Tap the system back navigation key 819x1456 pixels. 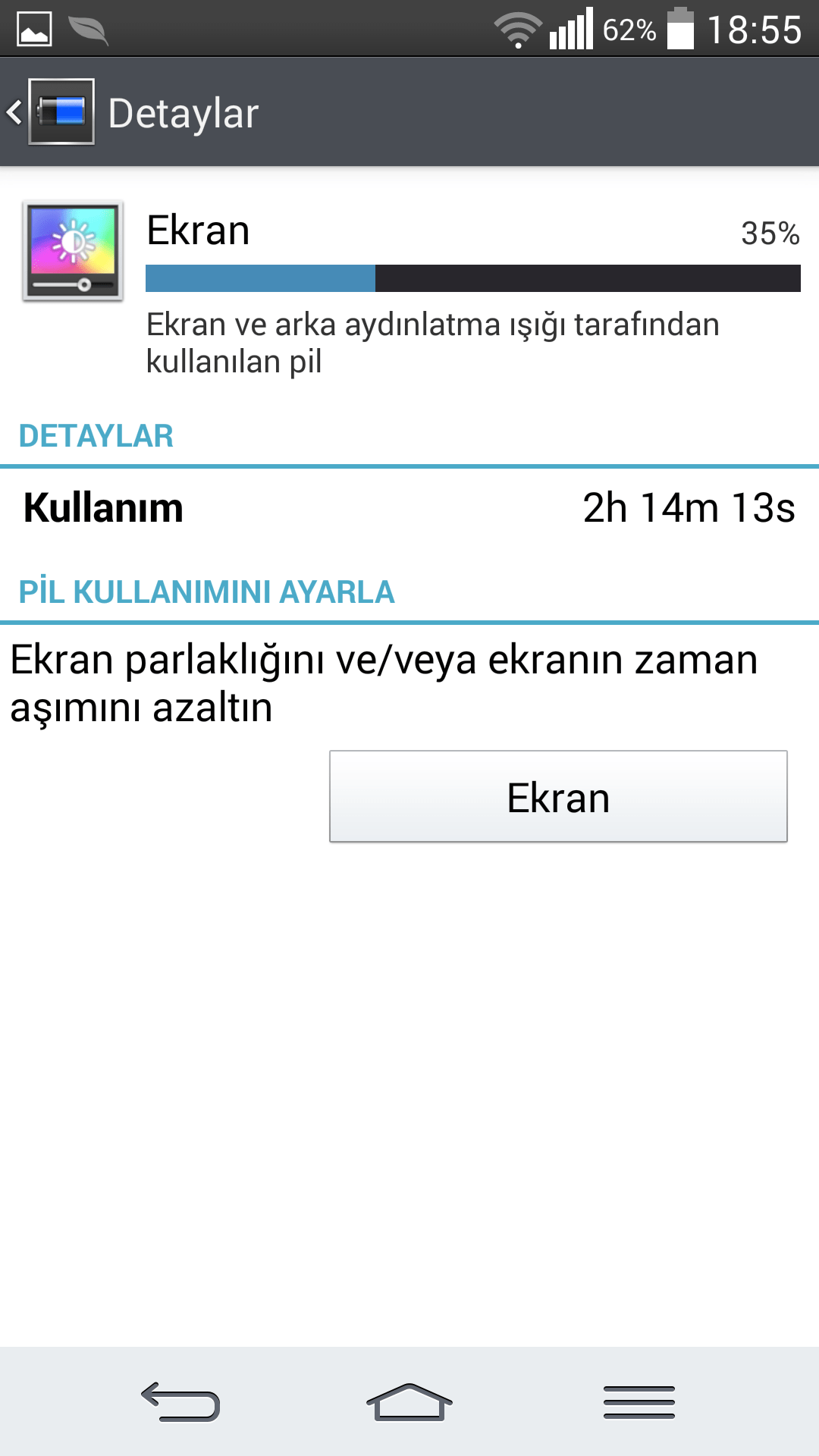[x=180, y=1401]
